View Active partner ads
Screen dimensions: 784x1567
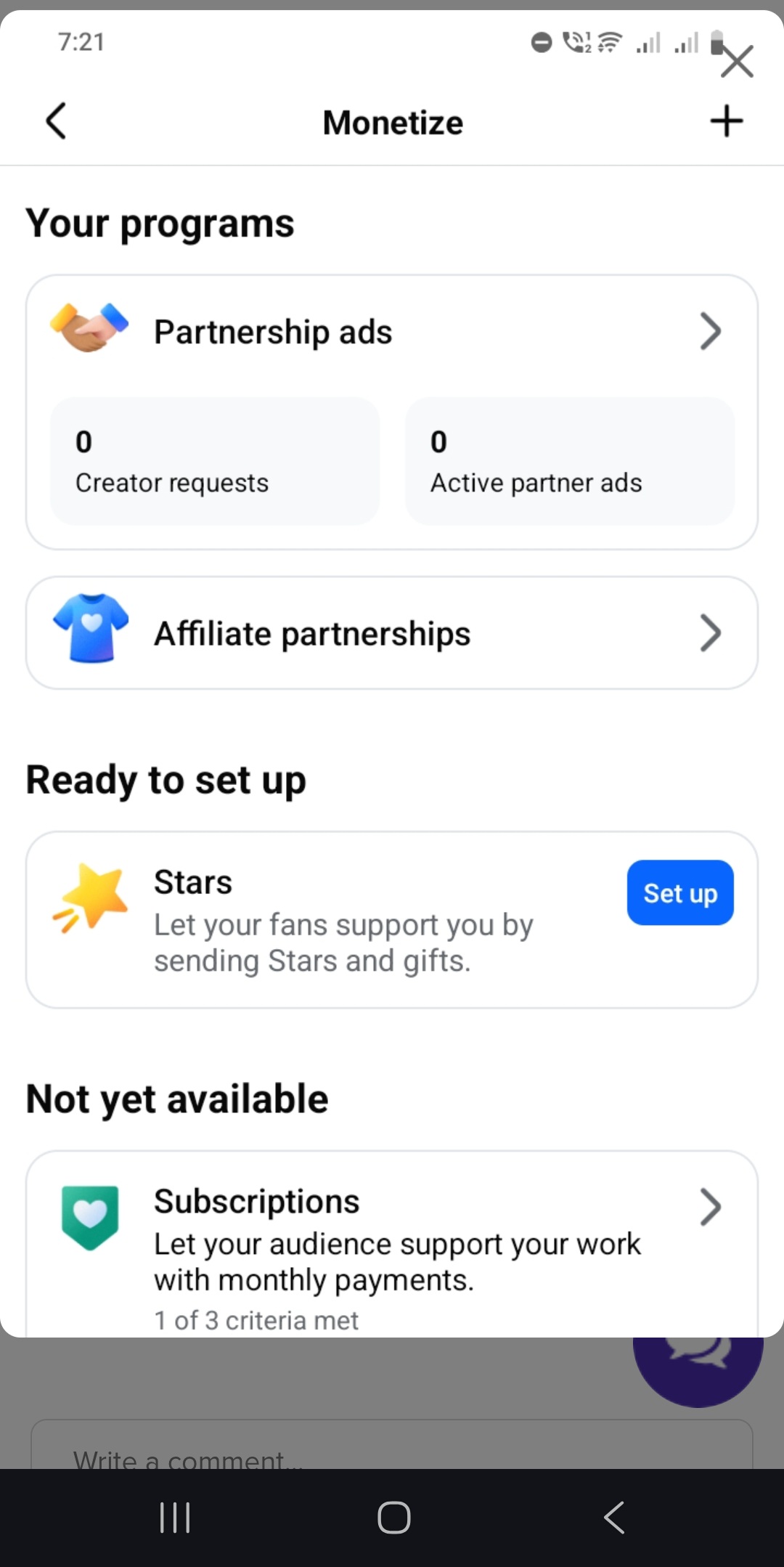click(570, 461)
